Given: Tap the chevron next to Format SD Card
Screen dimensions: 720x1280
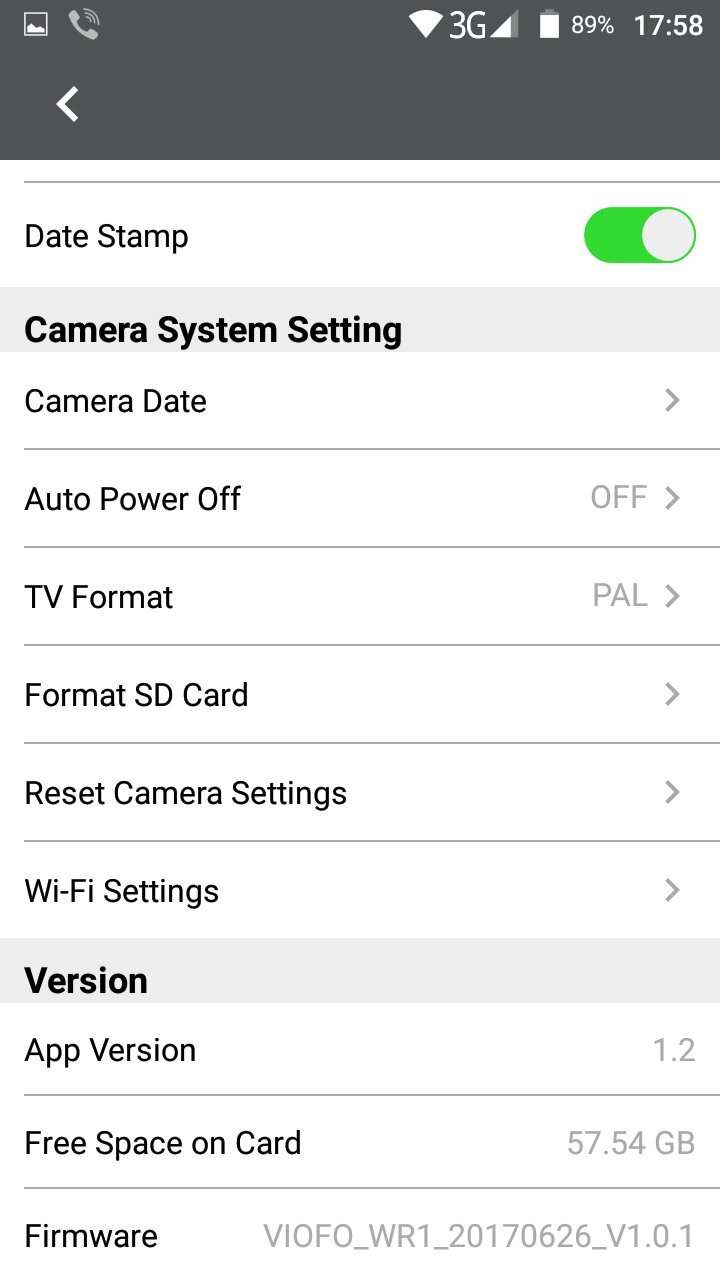Looking at the screenshot, I should click(x=672, y=694).
